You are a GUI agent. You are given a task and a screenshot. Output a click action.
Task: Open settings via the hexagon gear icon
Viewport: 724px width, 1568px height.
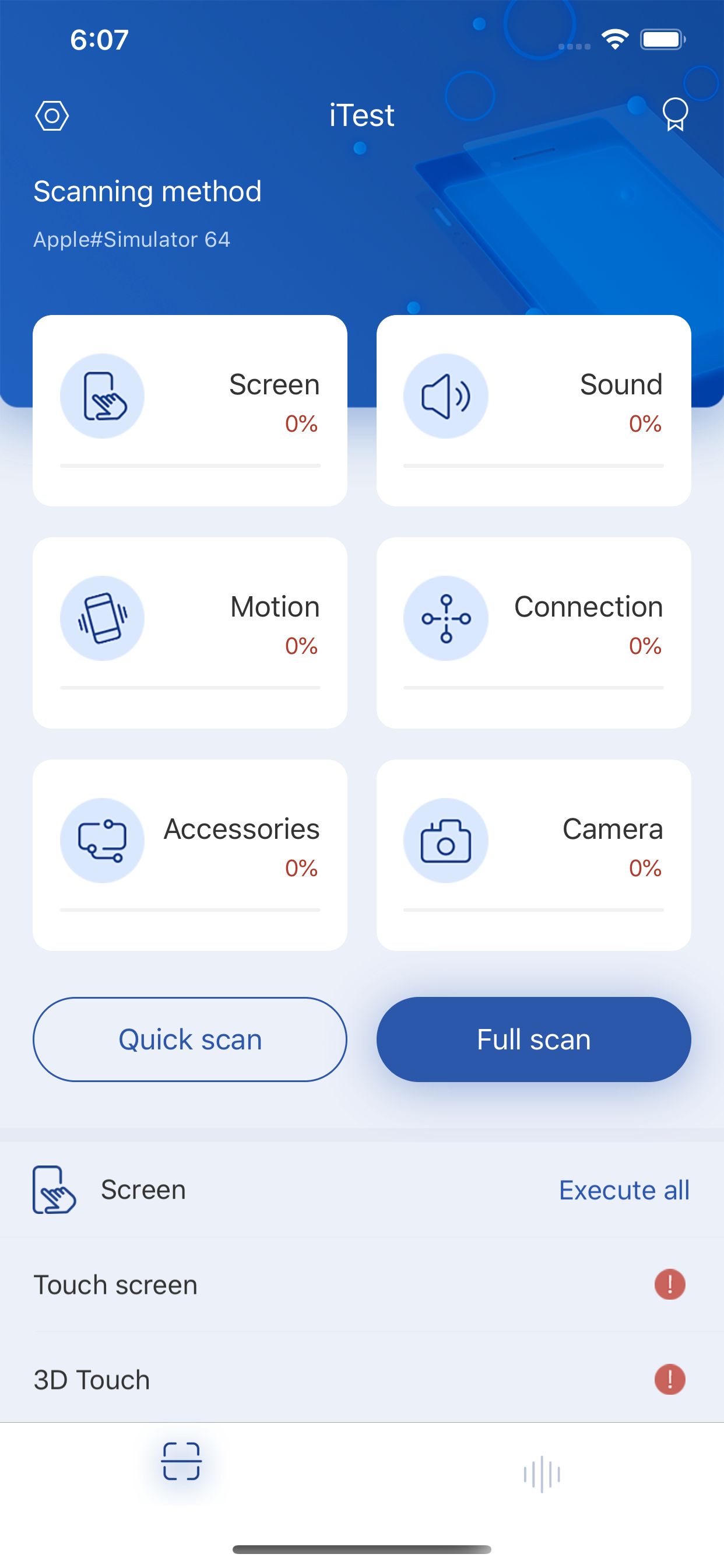click(52, 116)
